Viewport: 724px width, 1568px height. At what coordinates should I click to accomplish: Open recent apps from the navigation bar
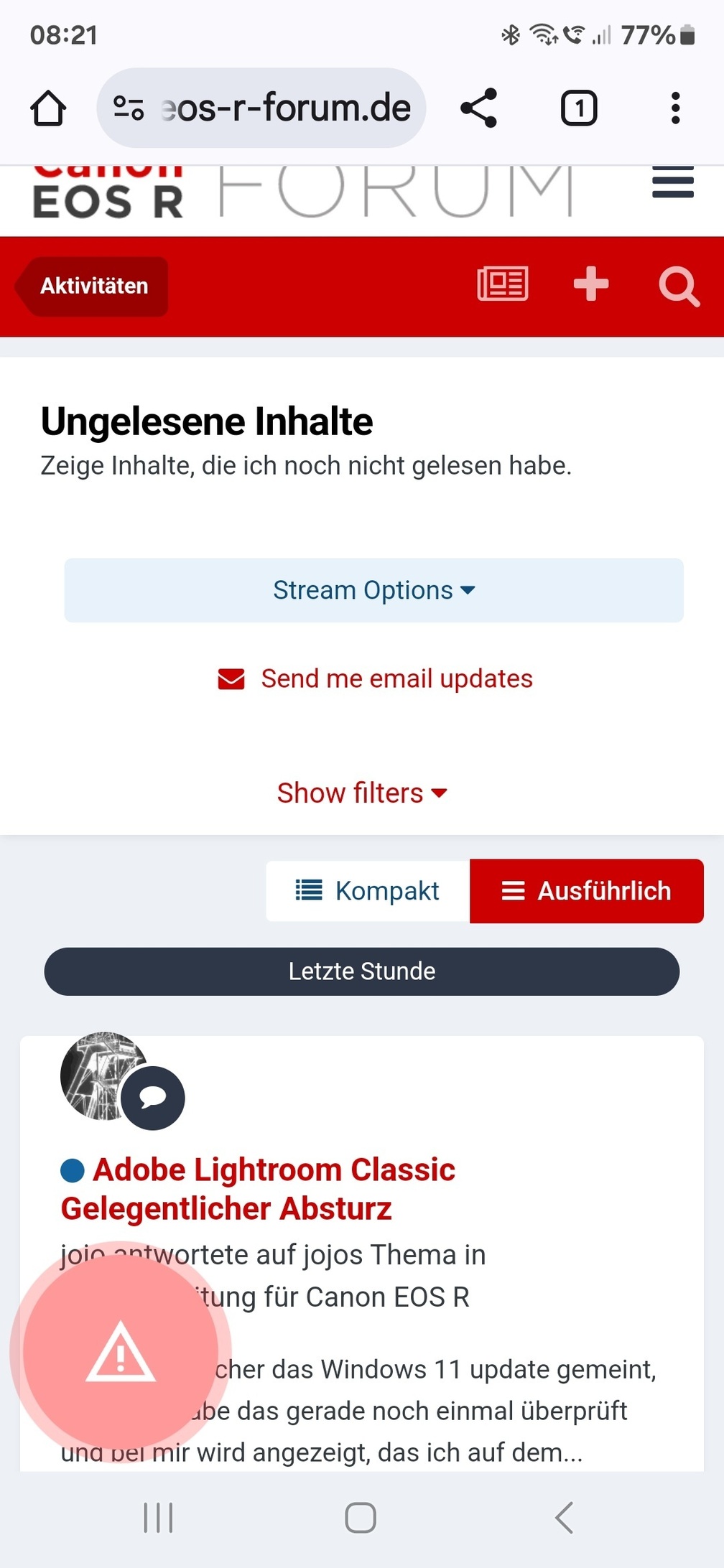(x=158, y=1518)
